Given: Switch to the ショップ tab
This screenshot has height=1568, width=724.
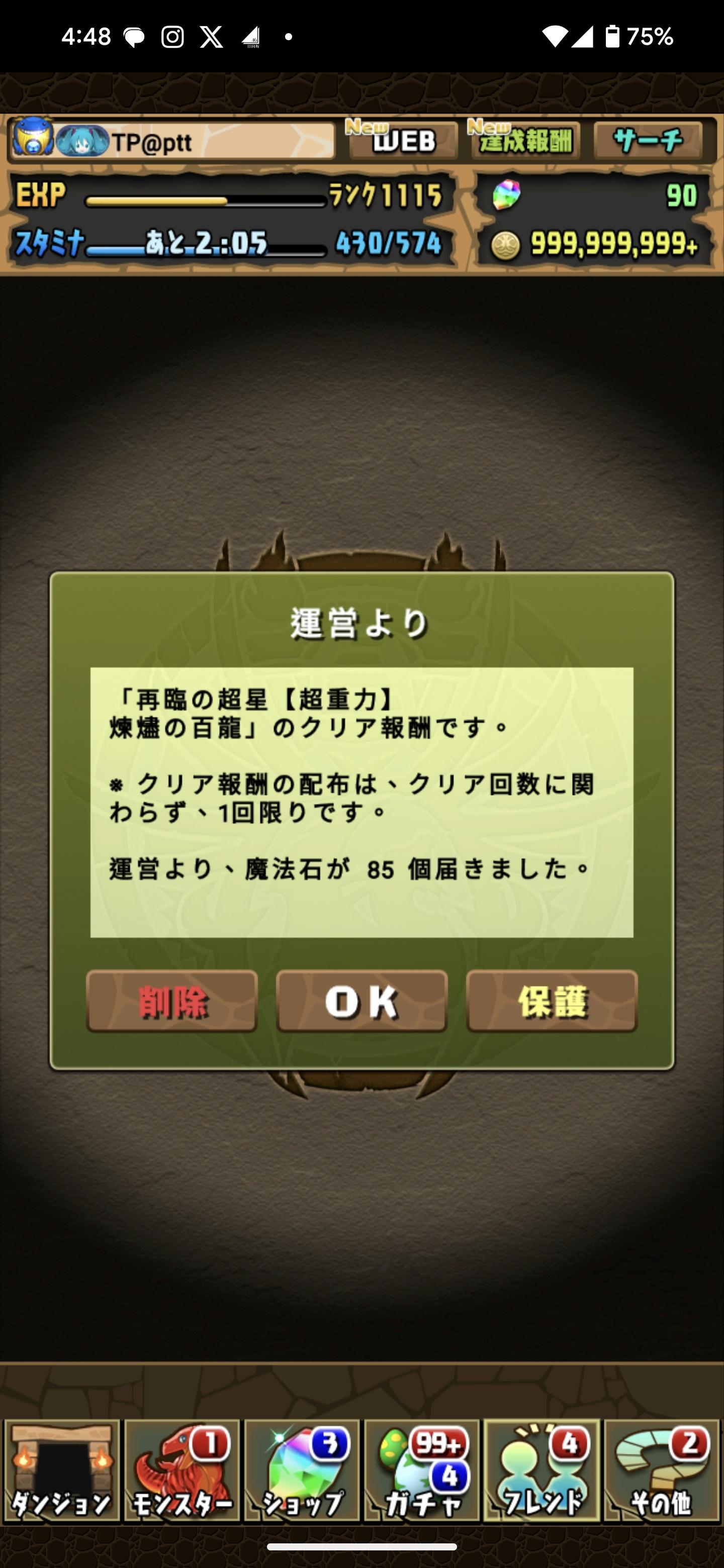Looking at the screenshot, I should (302, 1469).
